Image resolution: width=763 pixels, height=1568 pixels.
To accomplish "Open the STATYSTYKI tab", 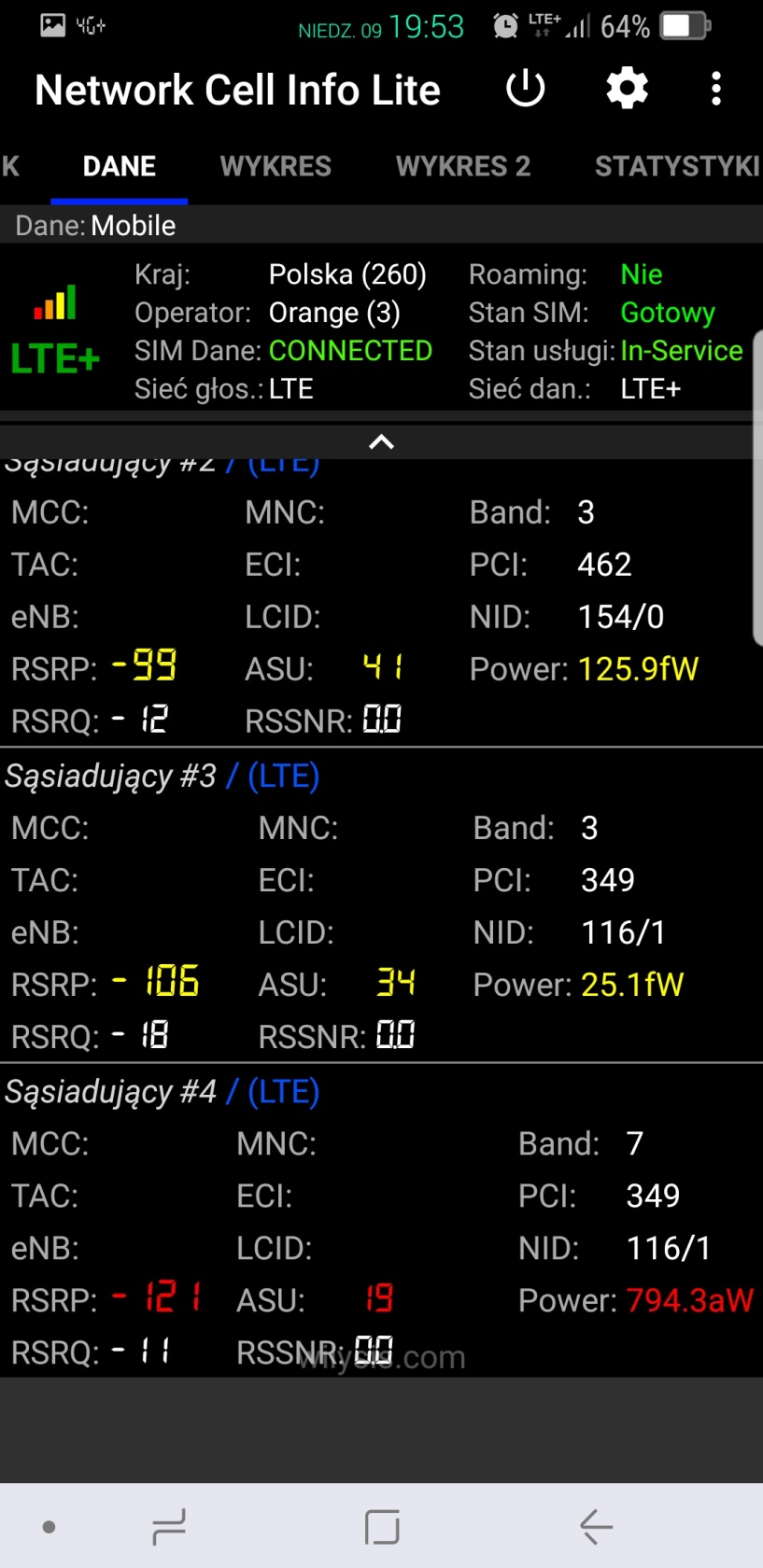I will [x=677, y=166].
